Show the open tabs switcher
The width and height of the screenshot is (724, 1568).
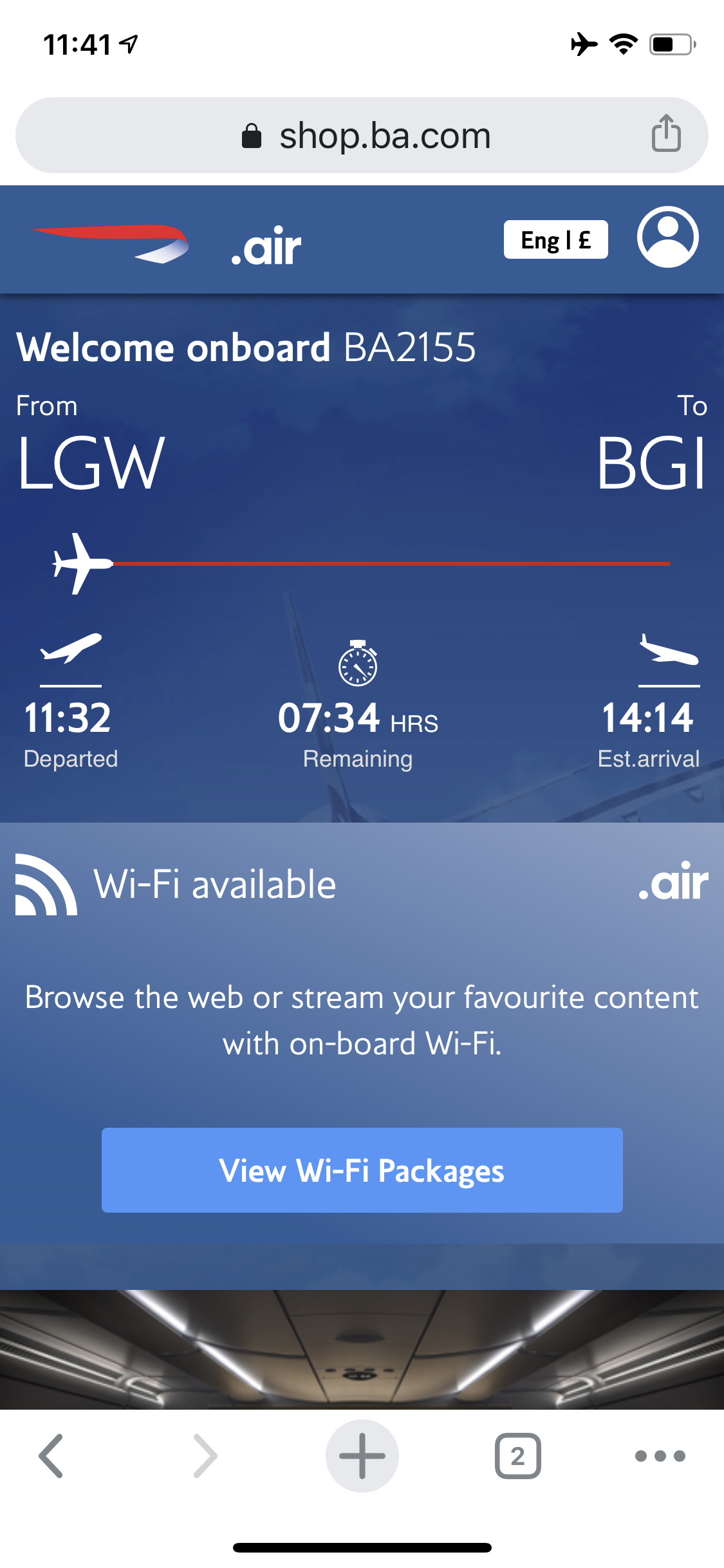pos(517,1456)
